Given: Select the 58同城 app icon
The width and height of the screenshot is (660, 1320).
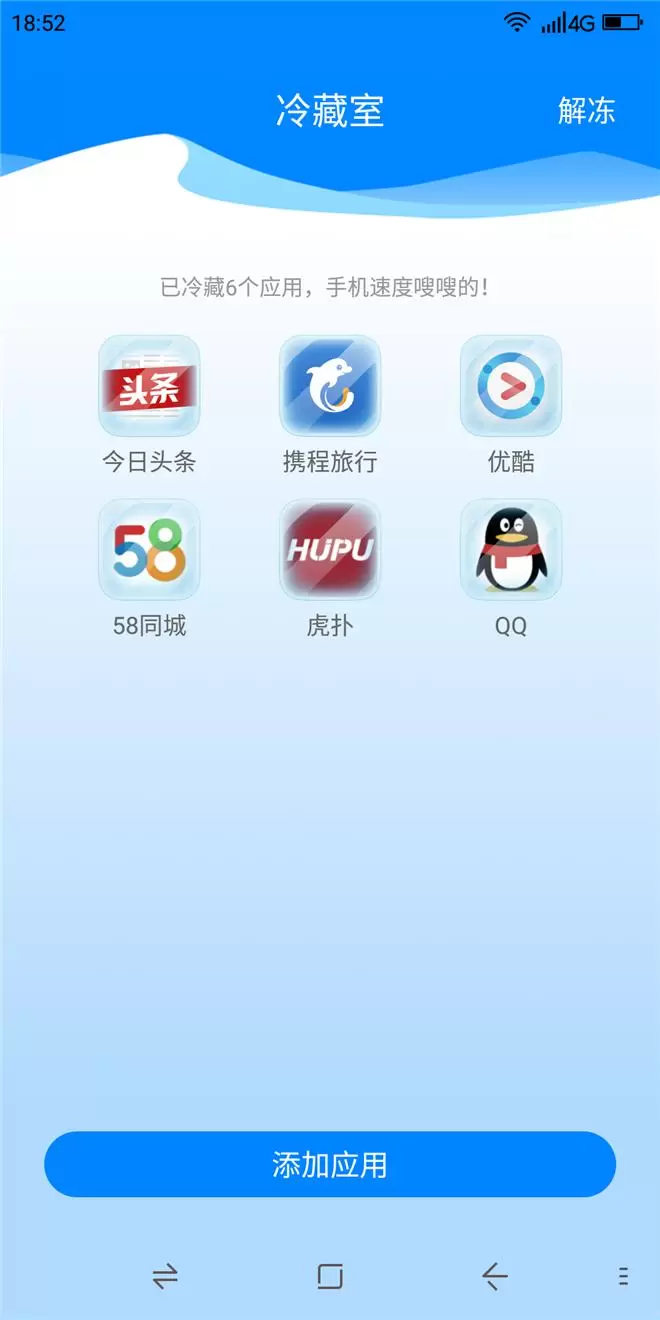Looking at the screenshot, I should coord(149,550).
